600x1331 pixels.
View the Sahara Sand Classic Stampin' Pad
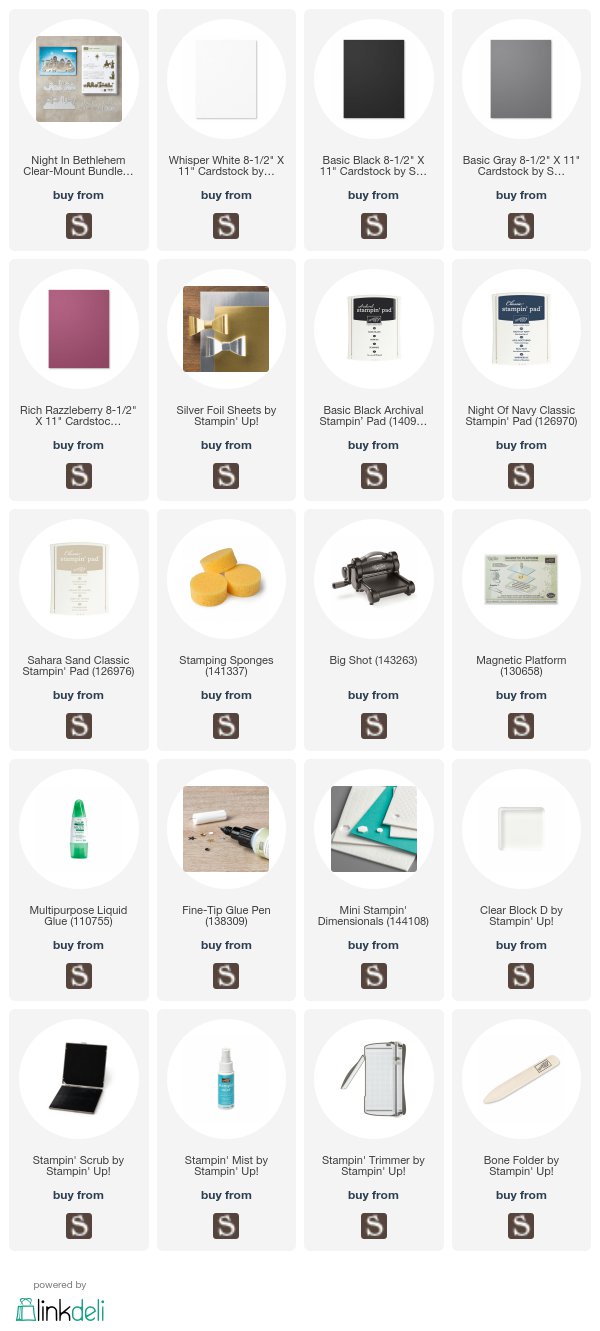click(x=79, y=630)
